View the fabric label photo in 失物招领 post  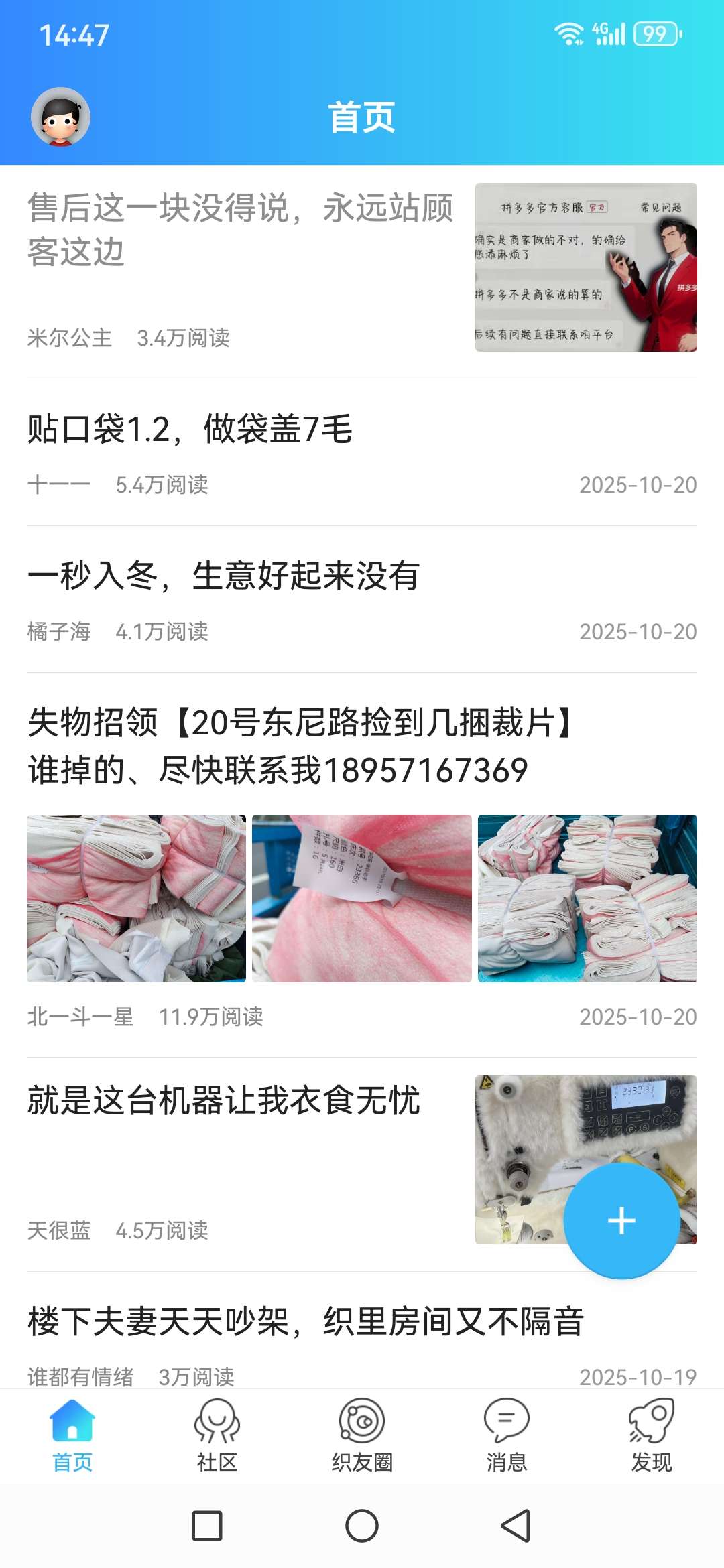[362, 899]
